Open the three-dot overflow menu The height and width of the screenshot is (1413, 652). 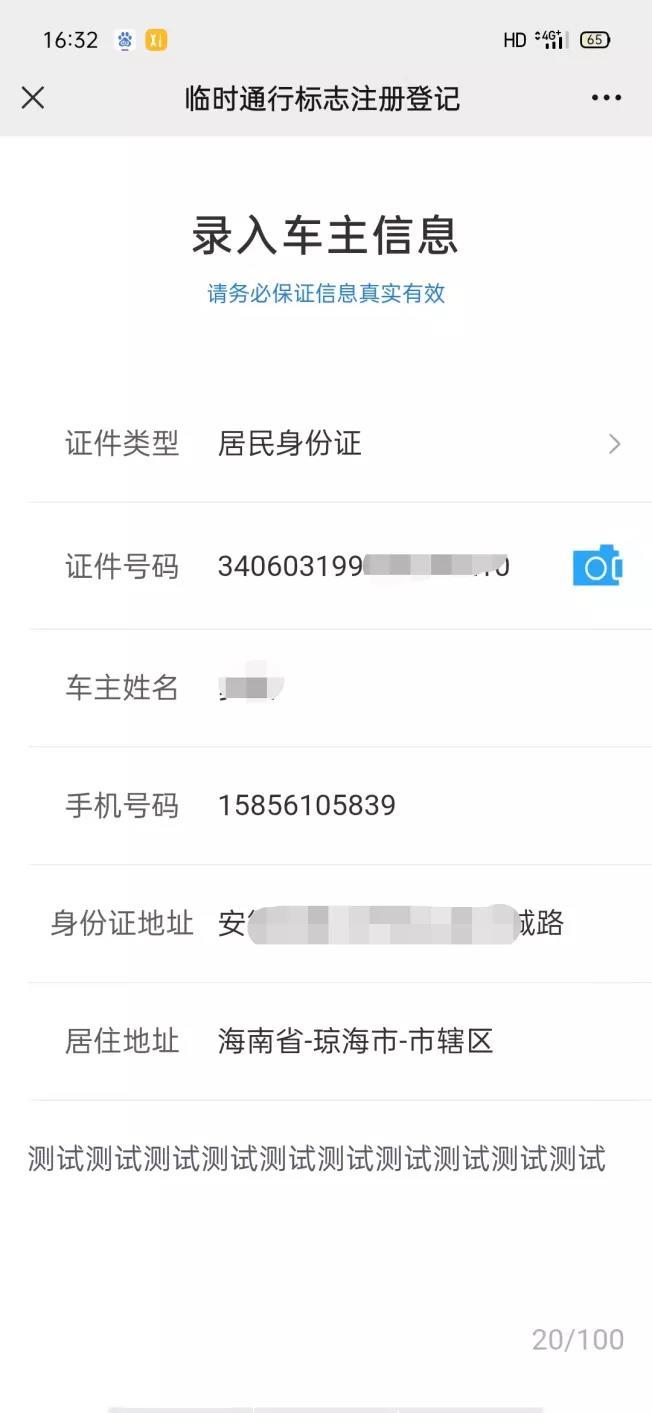tap(606, 98)
